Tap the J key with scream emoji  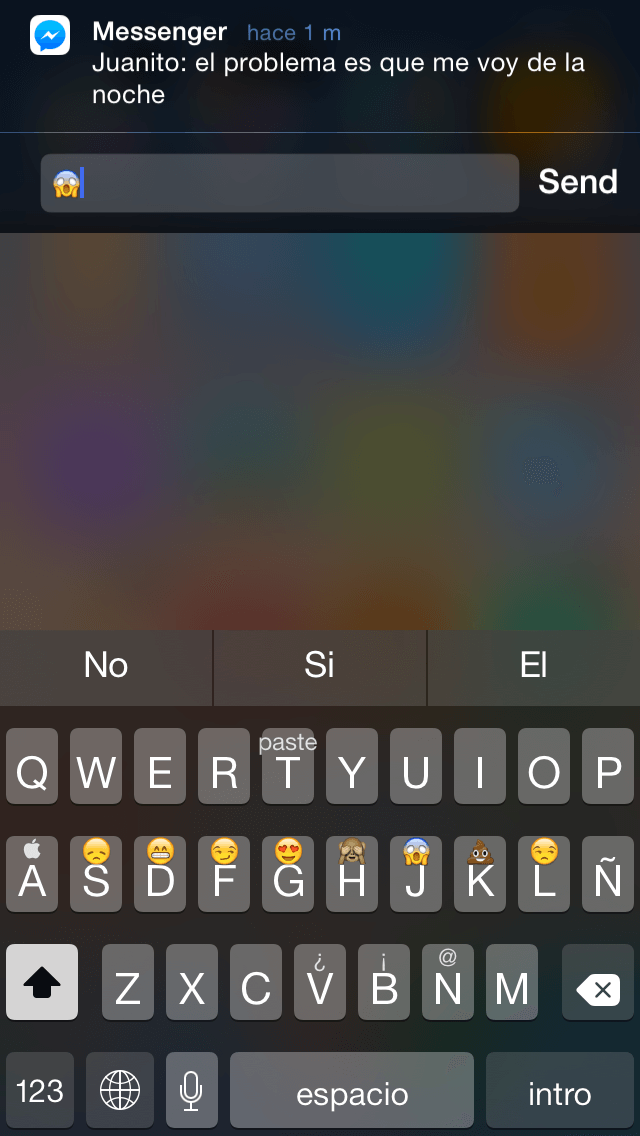coord(416,874)
